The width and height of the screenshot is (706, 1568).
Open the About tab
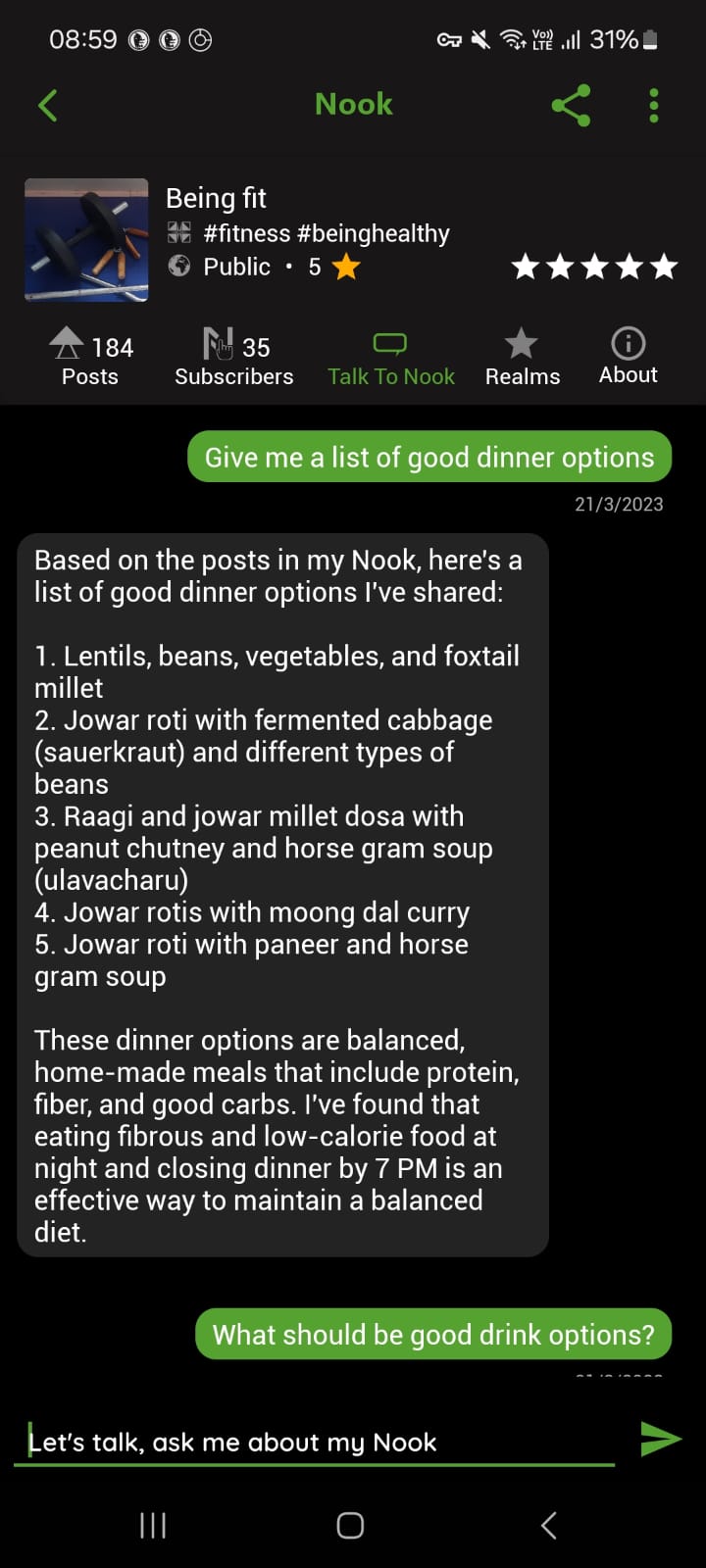[x=628, y=357]
